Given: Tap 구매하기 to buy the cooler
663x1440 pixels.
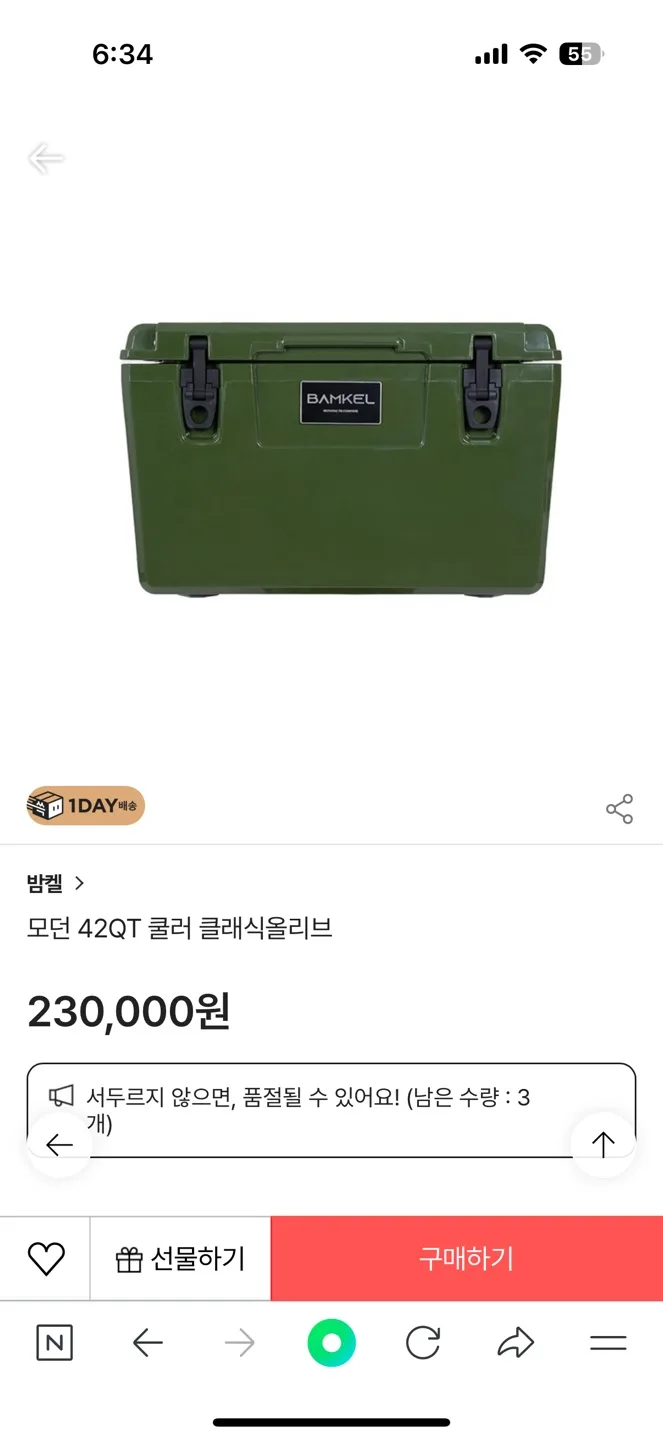Looking at the screenshot, I should [466, 1259].
